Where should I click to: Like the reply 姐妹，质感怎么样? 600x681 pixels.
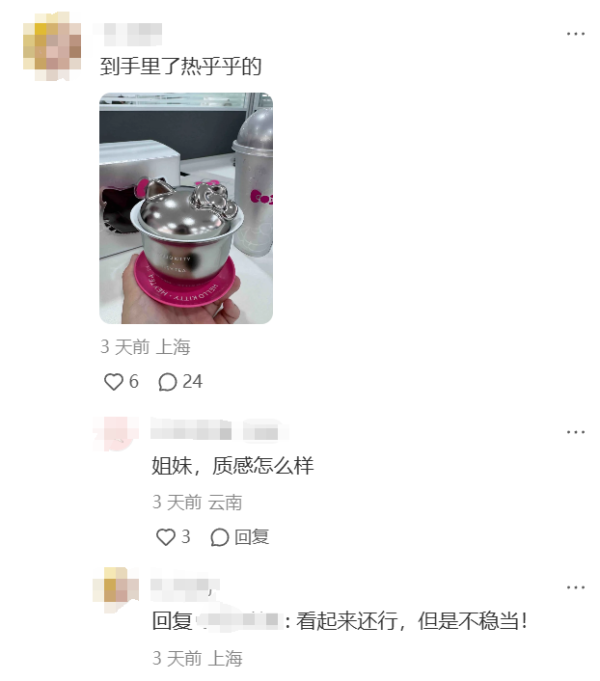click(x=166, y=537)
